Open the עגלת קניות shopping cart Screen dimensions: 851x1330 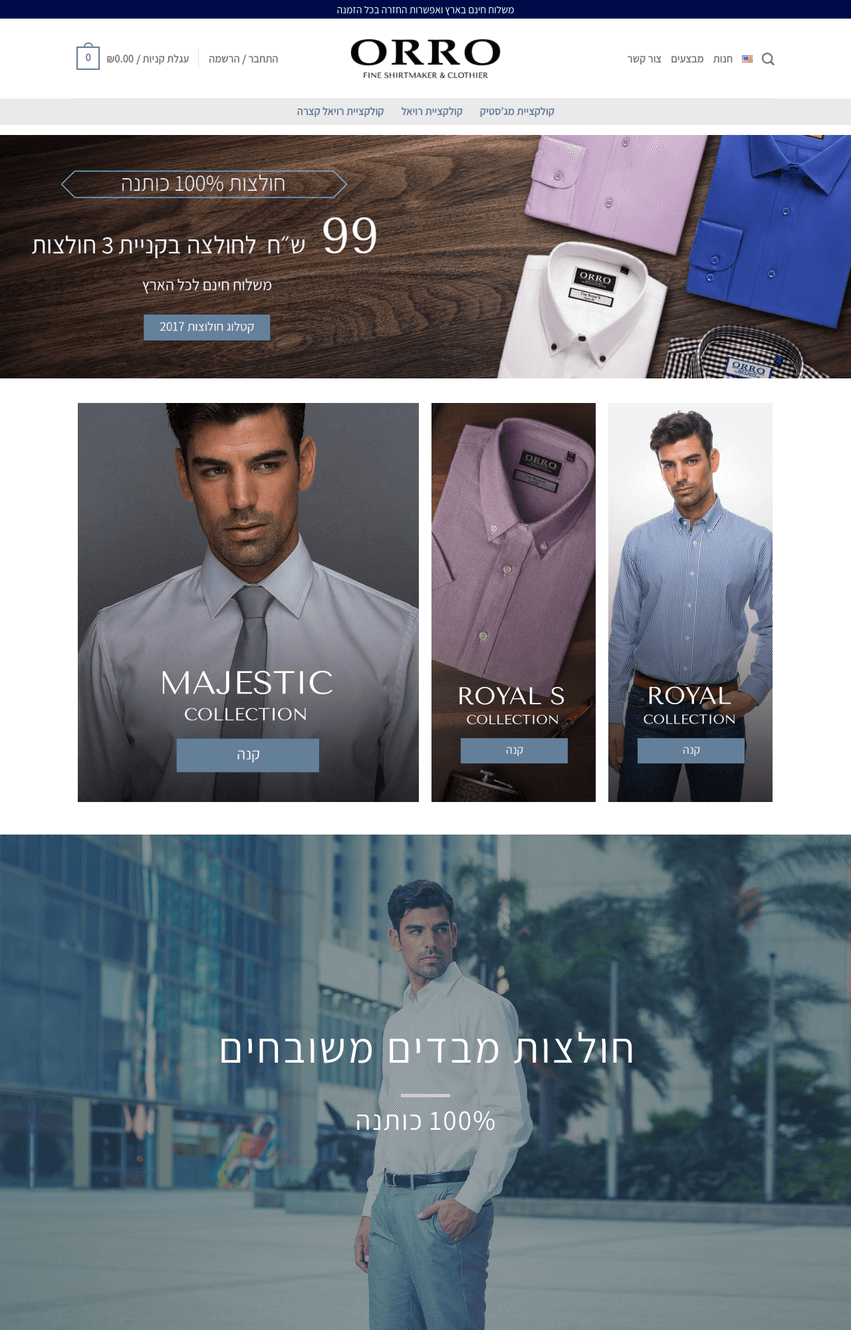[148, 59]
